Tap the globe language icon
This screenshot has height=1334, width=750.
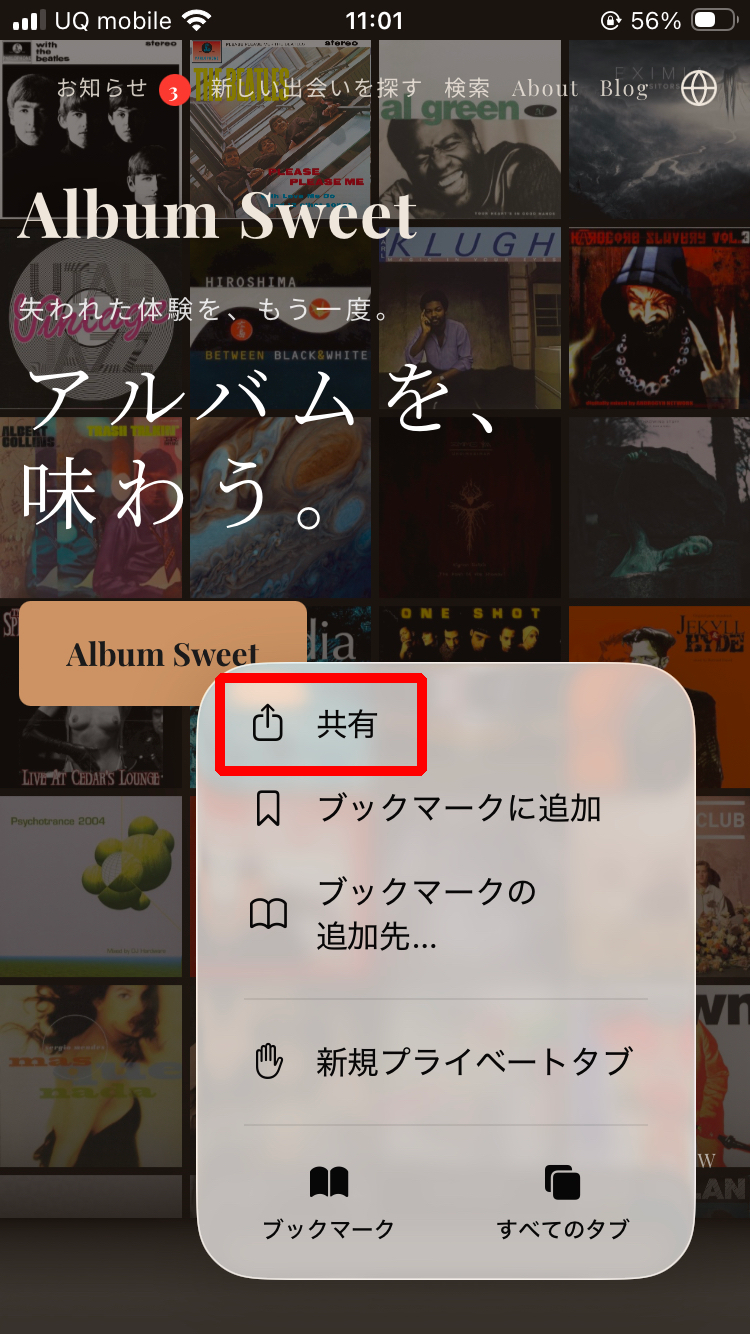699,88
